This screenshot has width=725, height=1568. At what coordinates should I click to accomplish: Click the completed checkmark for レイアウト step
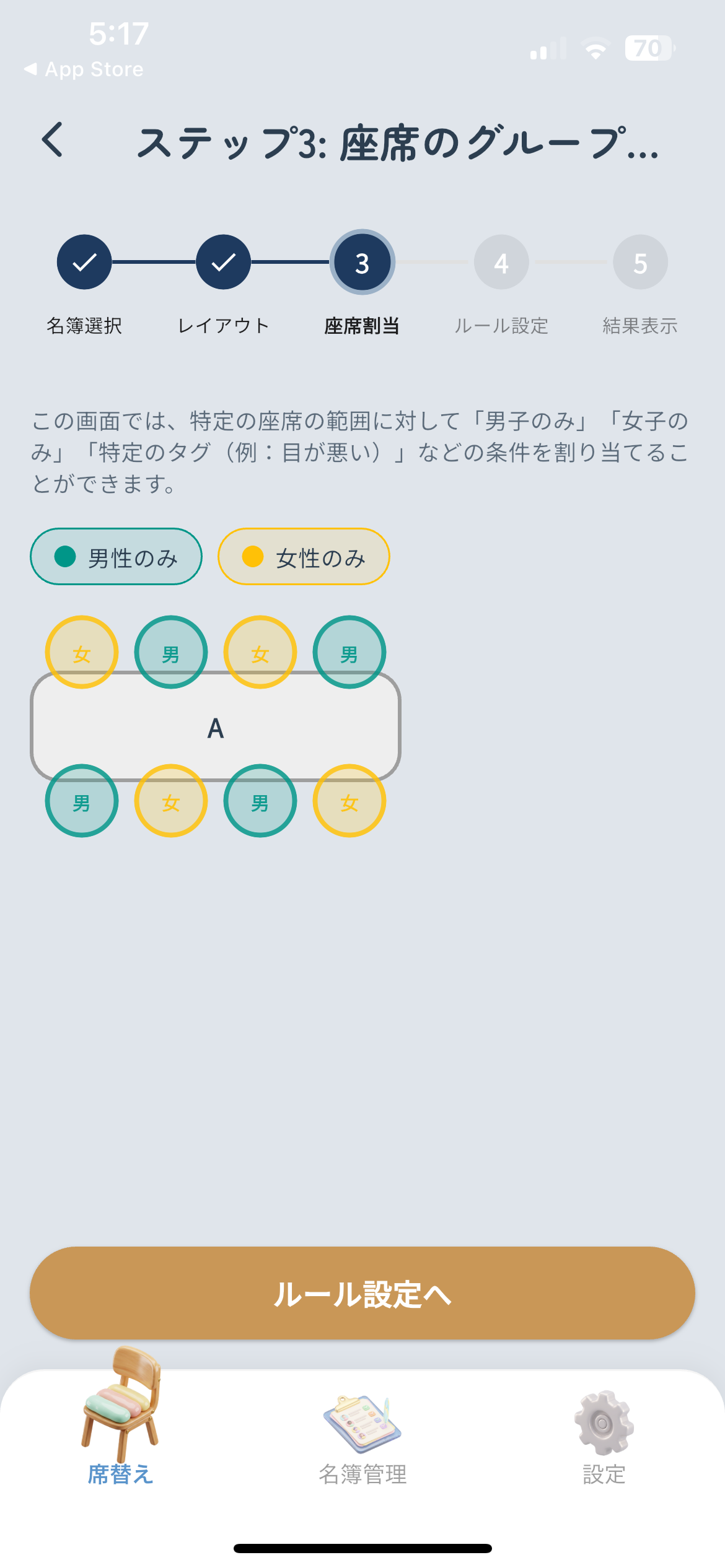tap(223, 262)
